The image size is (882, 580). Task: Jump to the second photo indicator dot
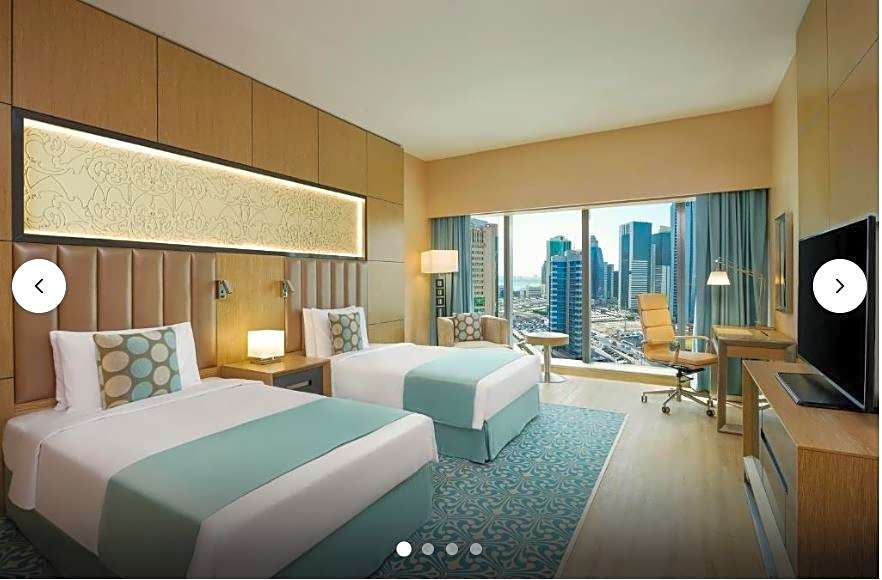point(428,549)
